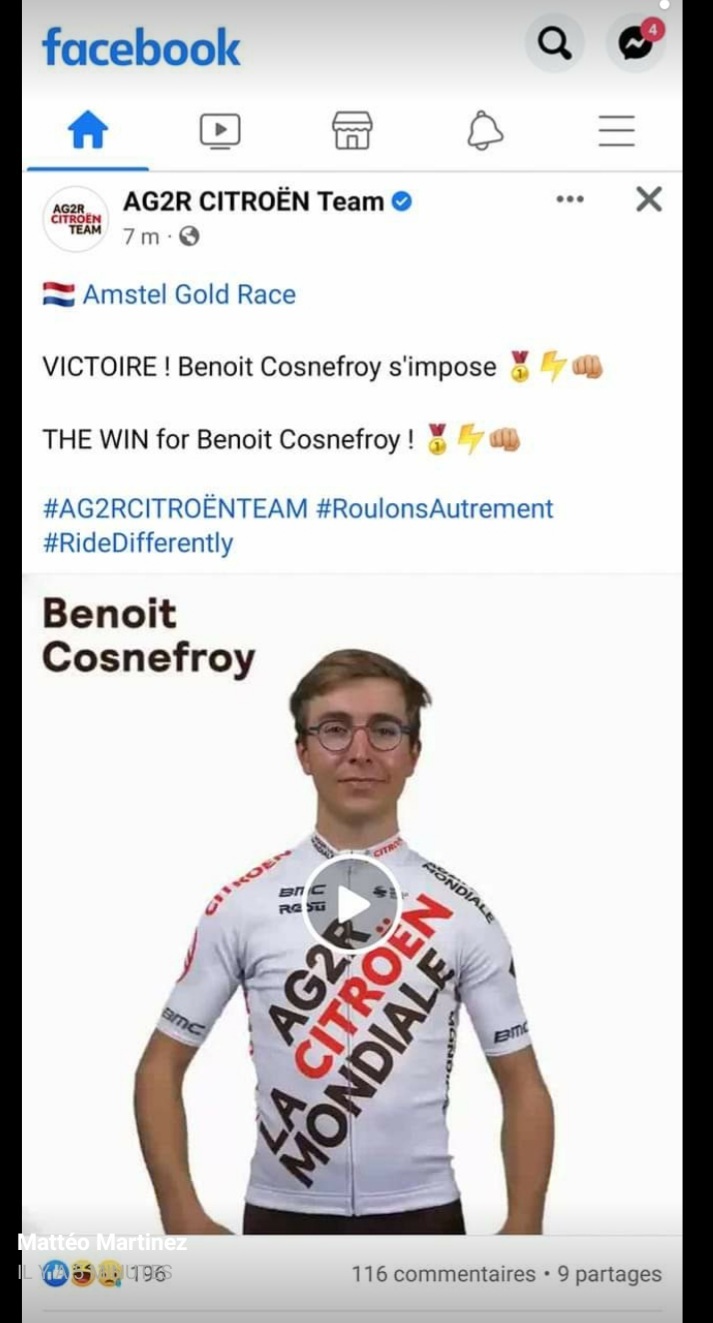Open Facebook search
The height and width of the screenshot is (1323, 713).
(x=555, y=43)
